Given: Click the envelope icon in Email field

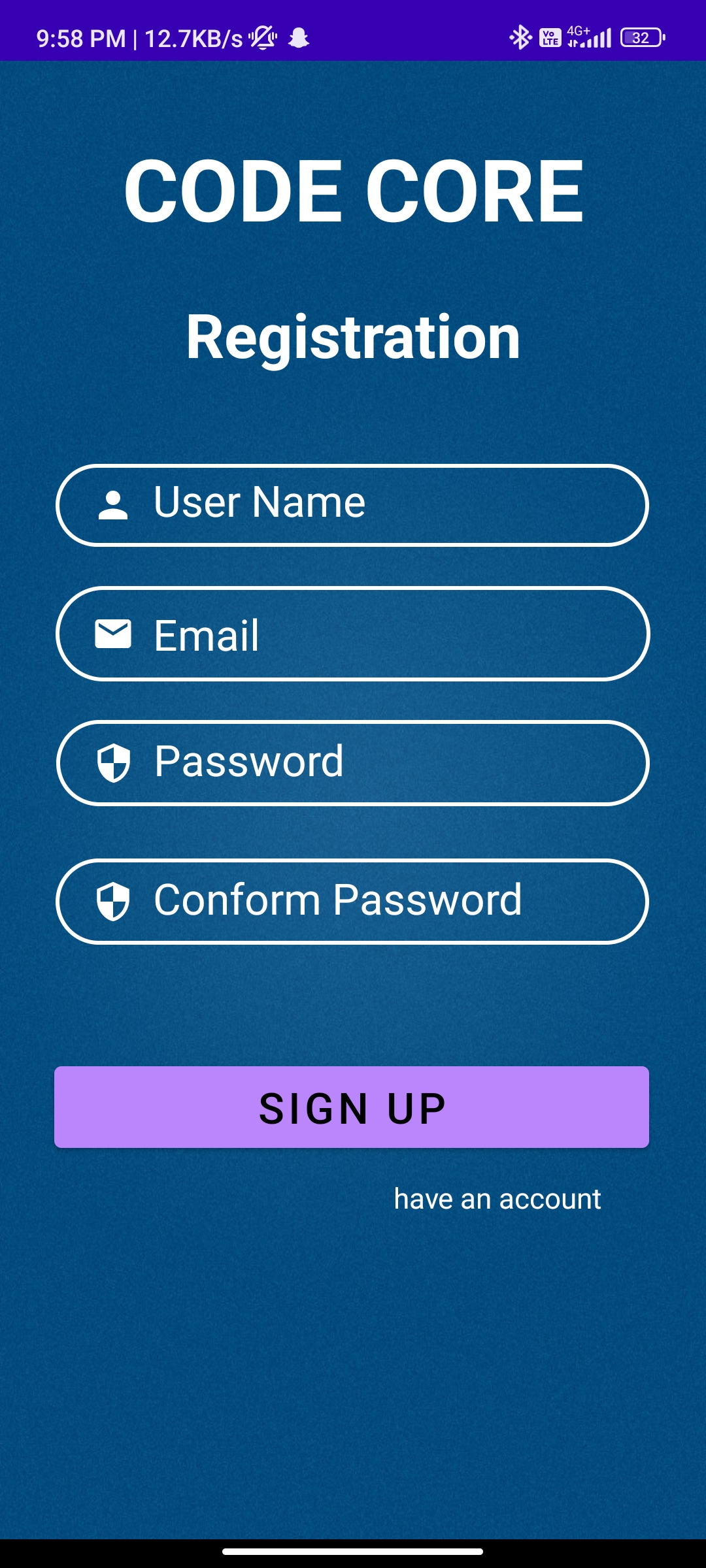Looking at the screenshot, I should (112, 632).
